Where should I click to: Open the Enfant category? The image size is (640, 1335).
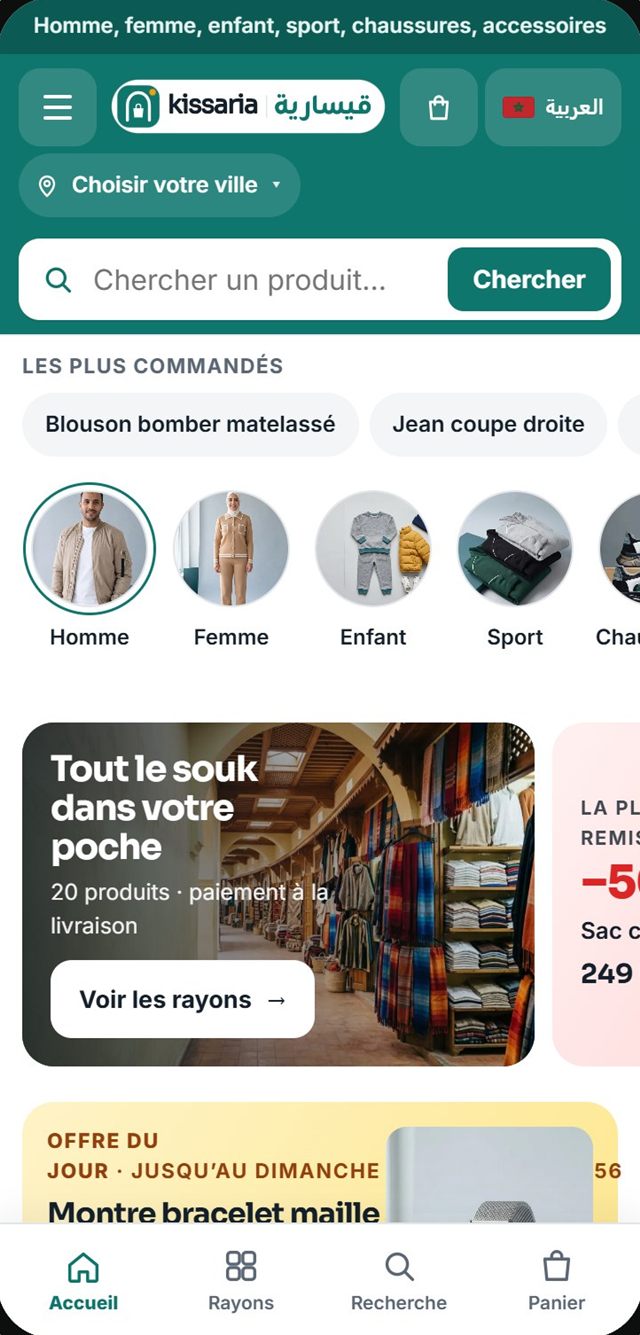(373, 566)
